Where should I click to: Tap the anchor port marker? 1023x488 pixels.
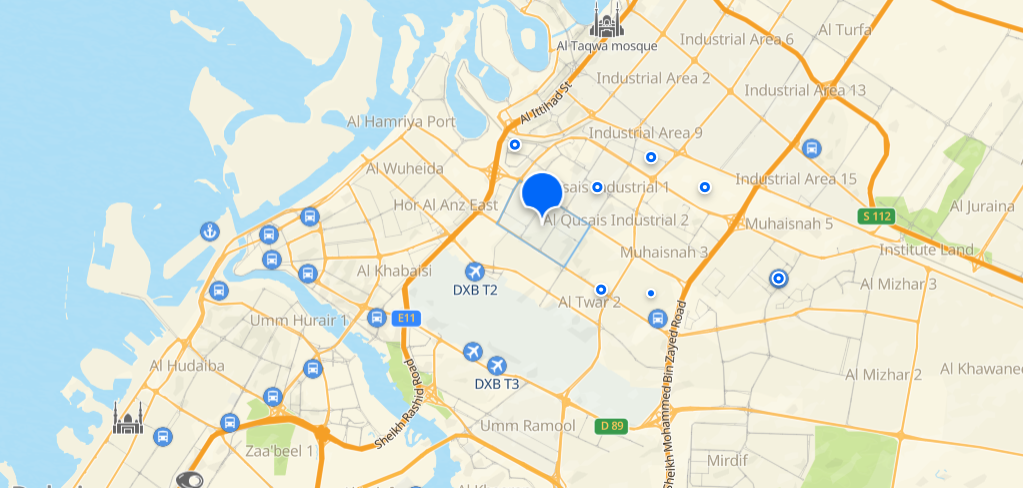click(209, 231)
